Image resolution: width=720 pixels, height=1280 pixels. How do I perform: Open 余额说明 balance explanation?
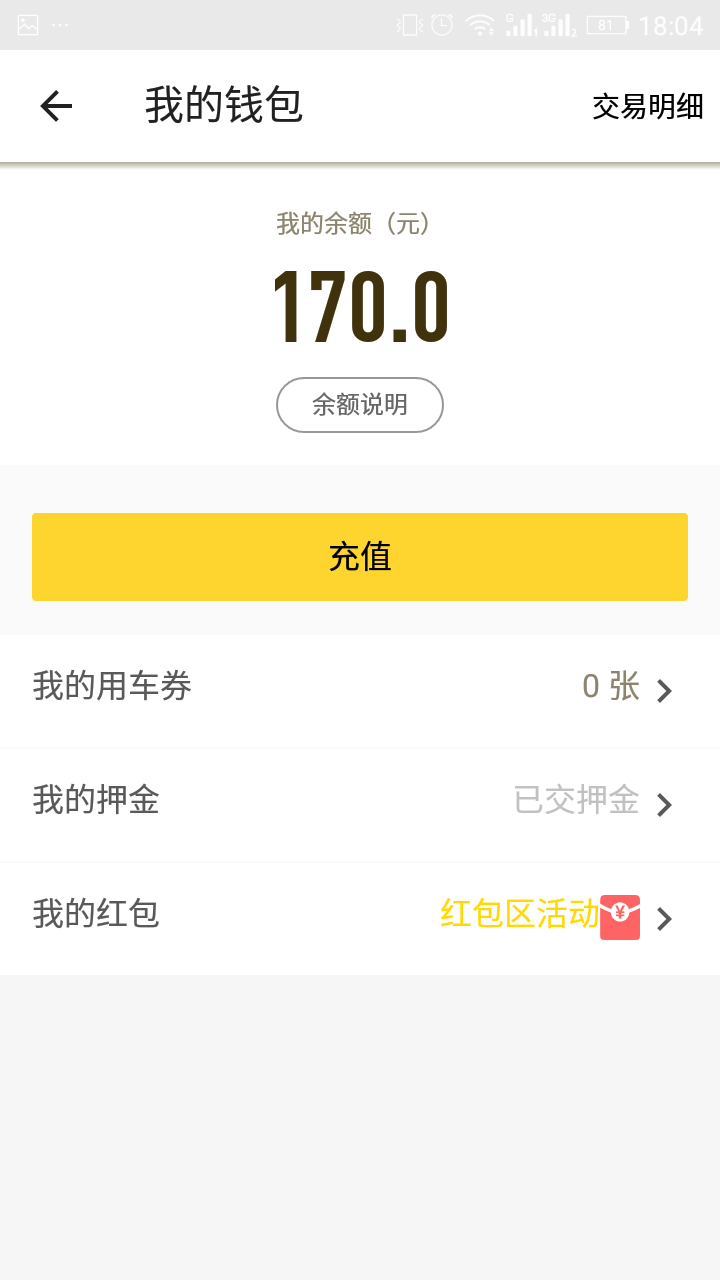tap(360, 404)
